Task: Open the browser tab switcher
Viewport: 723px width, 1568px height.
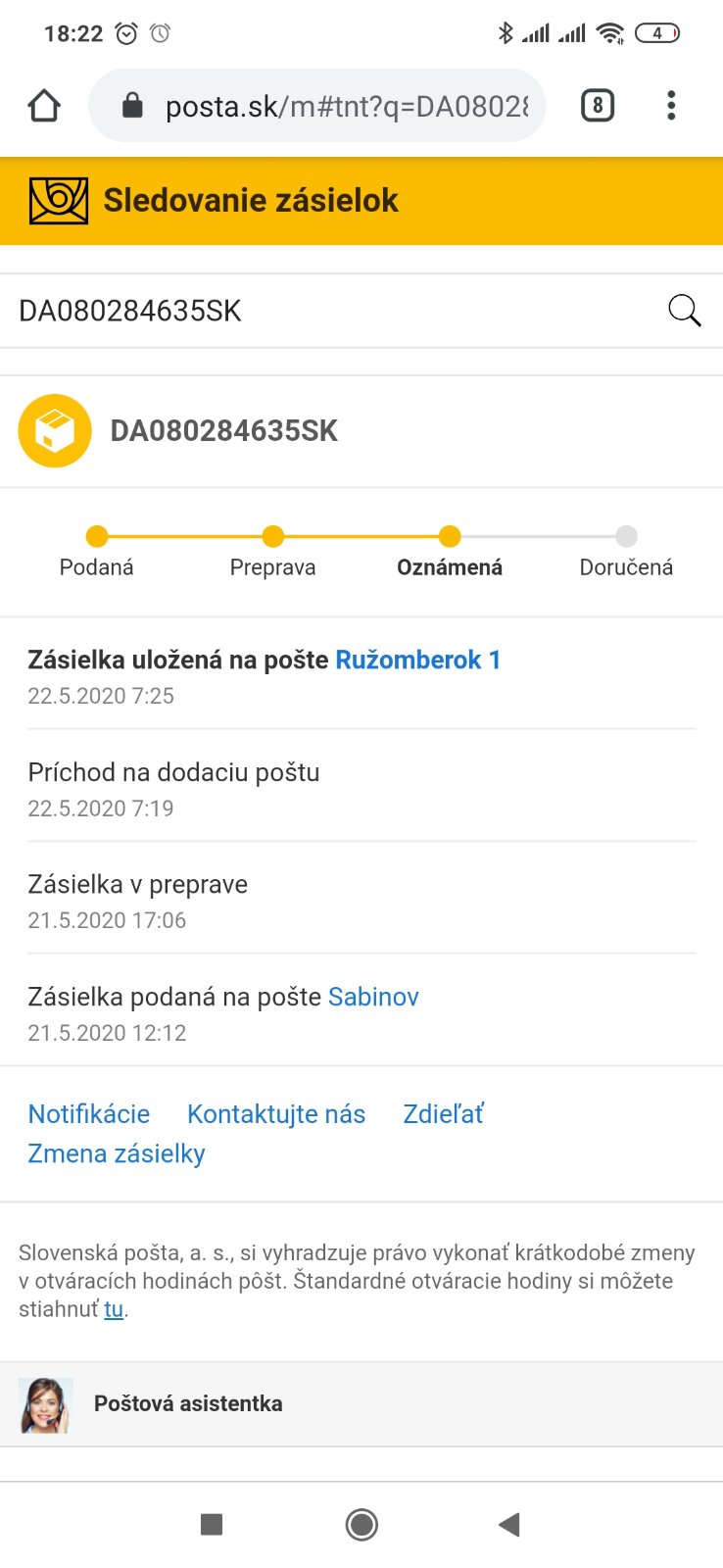Action: pyautogui.click(x=598, y=106)
